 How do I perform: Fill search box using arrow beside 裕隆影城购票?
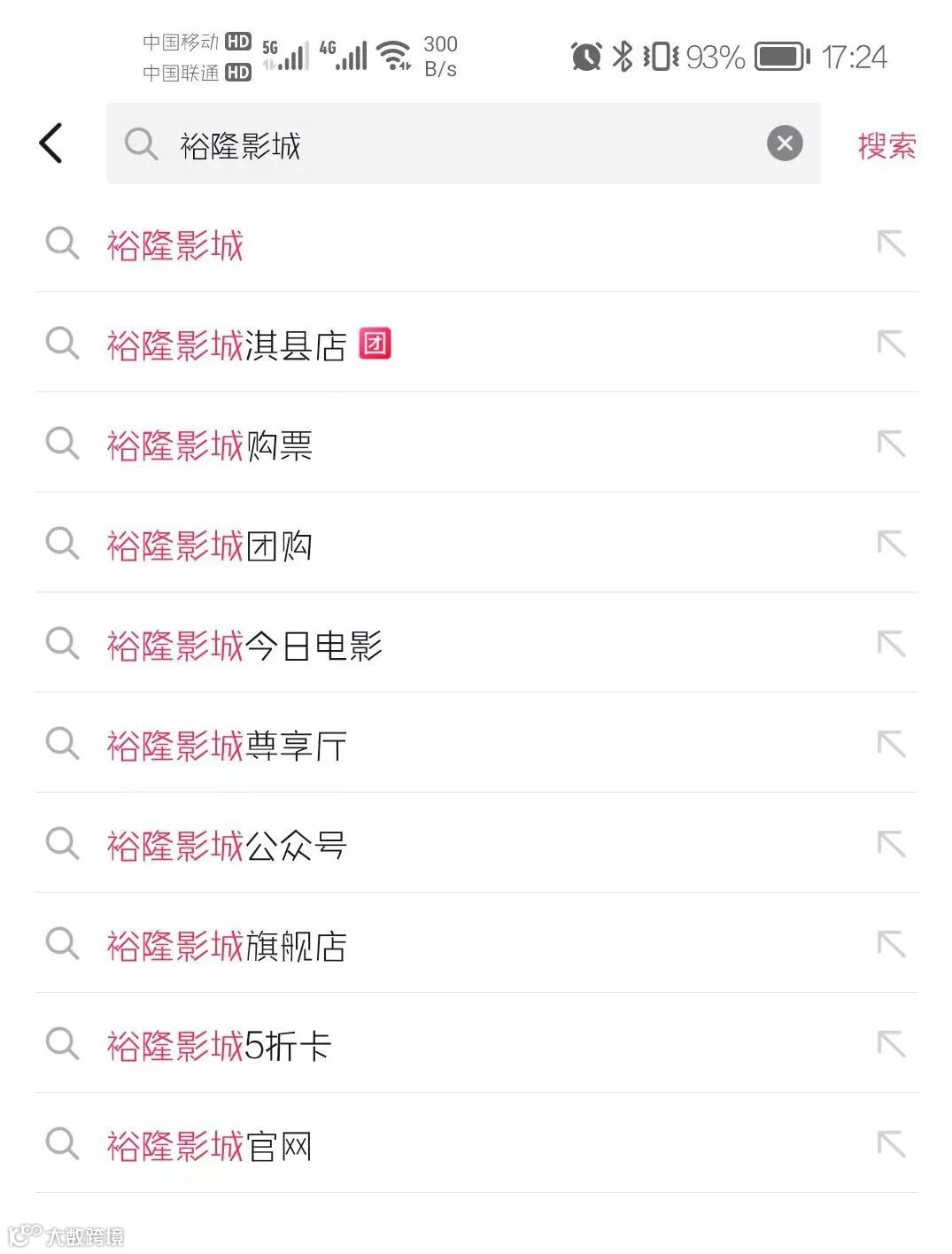click(x=891, y=443)
